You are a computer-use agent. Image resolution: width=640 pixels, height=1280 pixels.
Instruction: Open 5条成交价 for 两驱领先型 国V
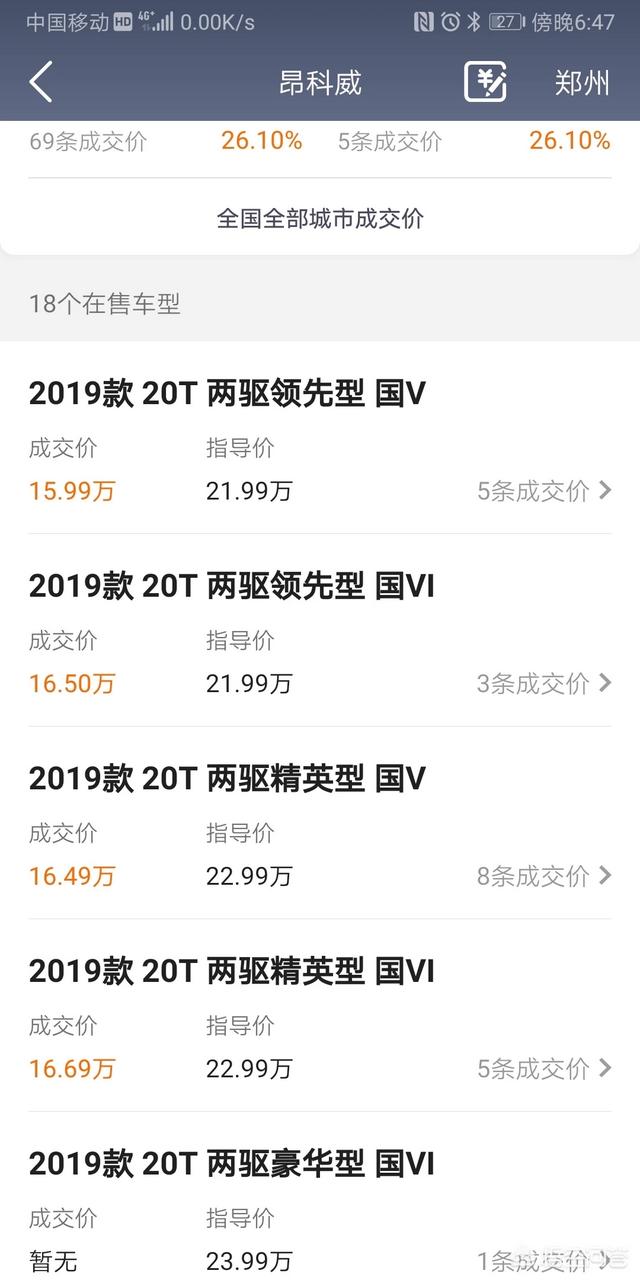click(544, 491)
